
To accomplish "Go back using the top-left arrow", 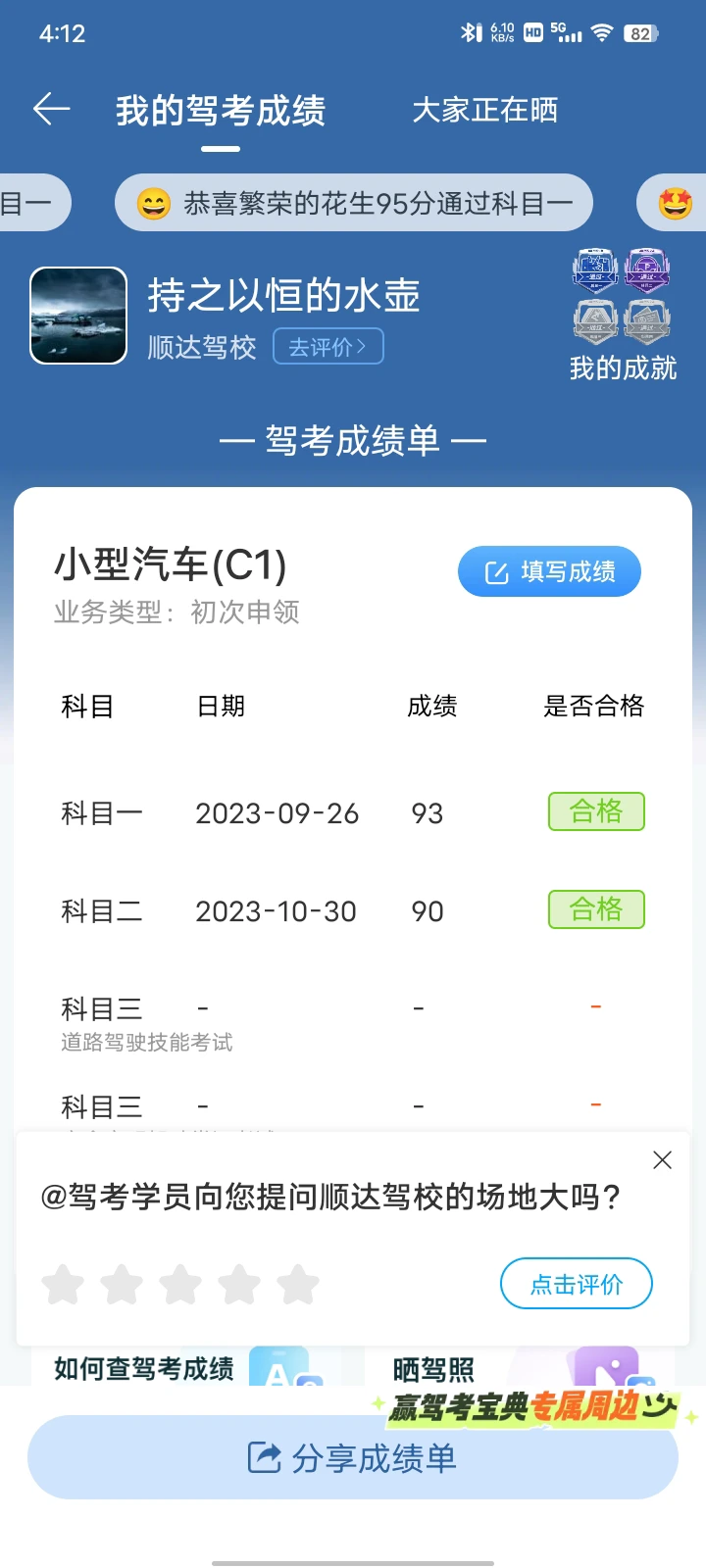I will click(x=51, y=109).
